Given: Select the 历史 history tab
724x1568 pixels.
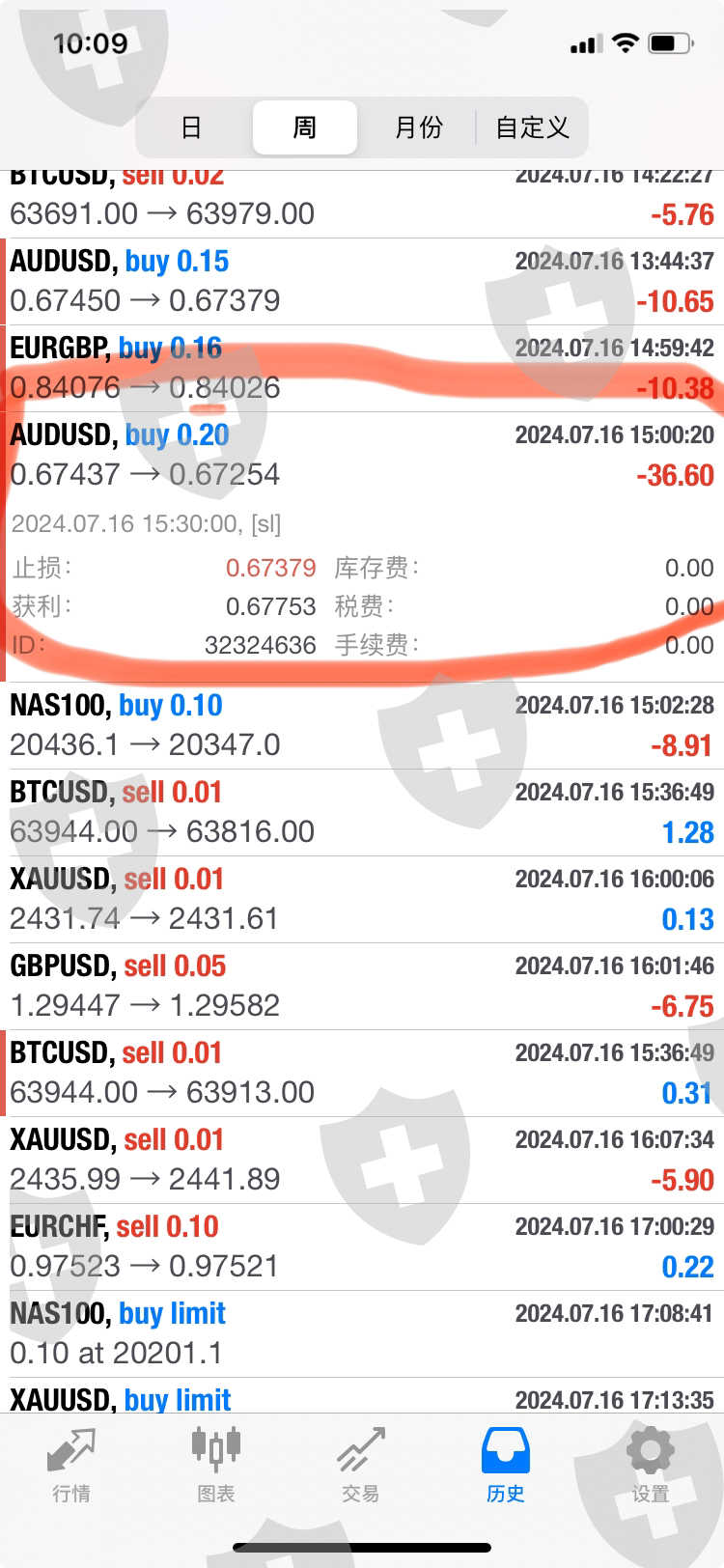Looking at the screenshot, I should point(505,1466).
